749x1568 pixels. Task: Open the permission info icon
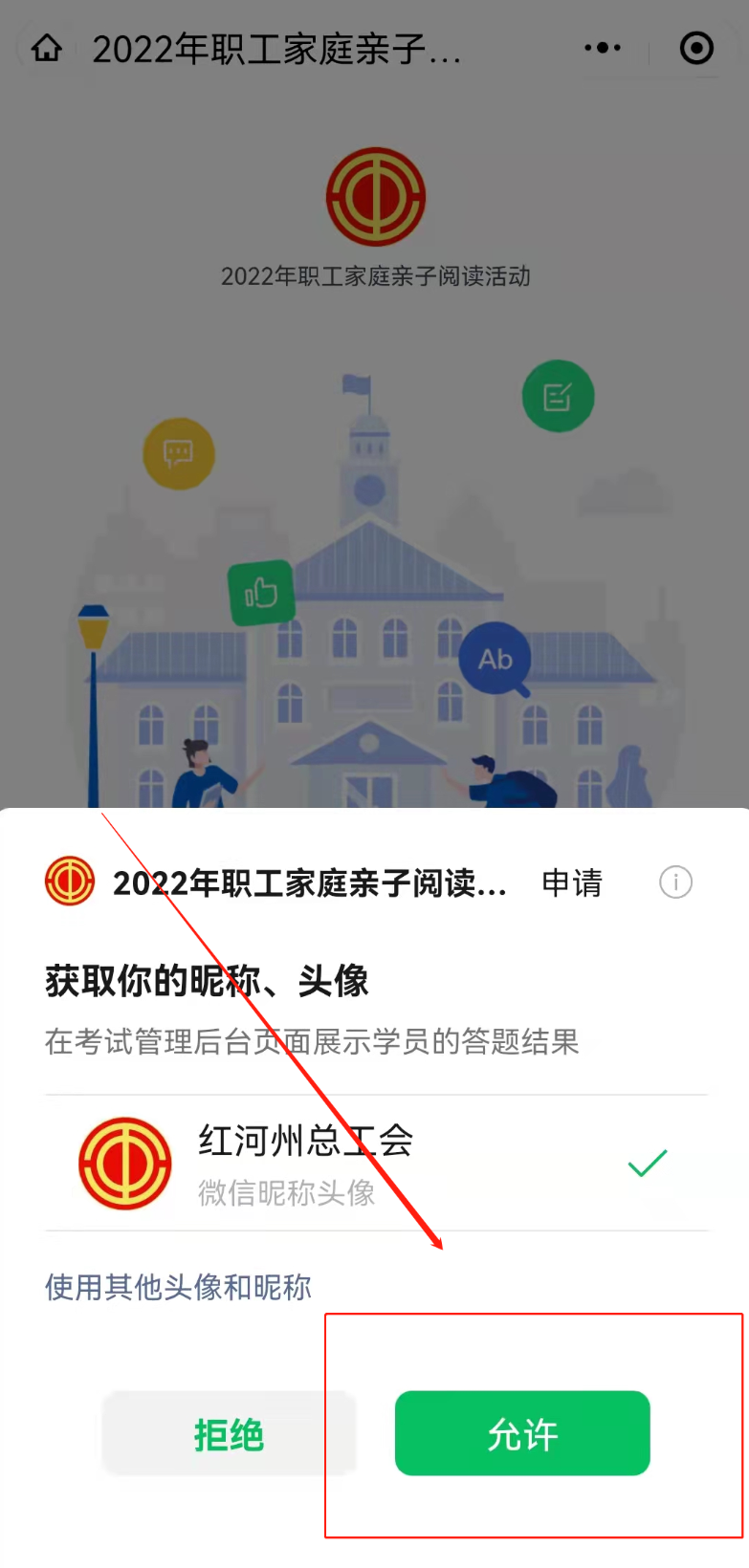click(x=675, y=882)
